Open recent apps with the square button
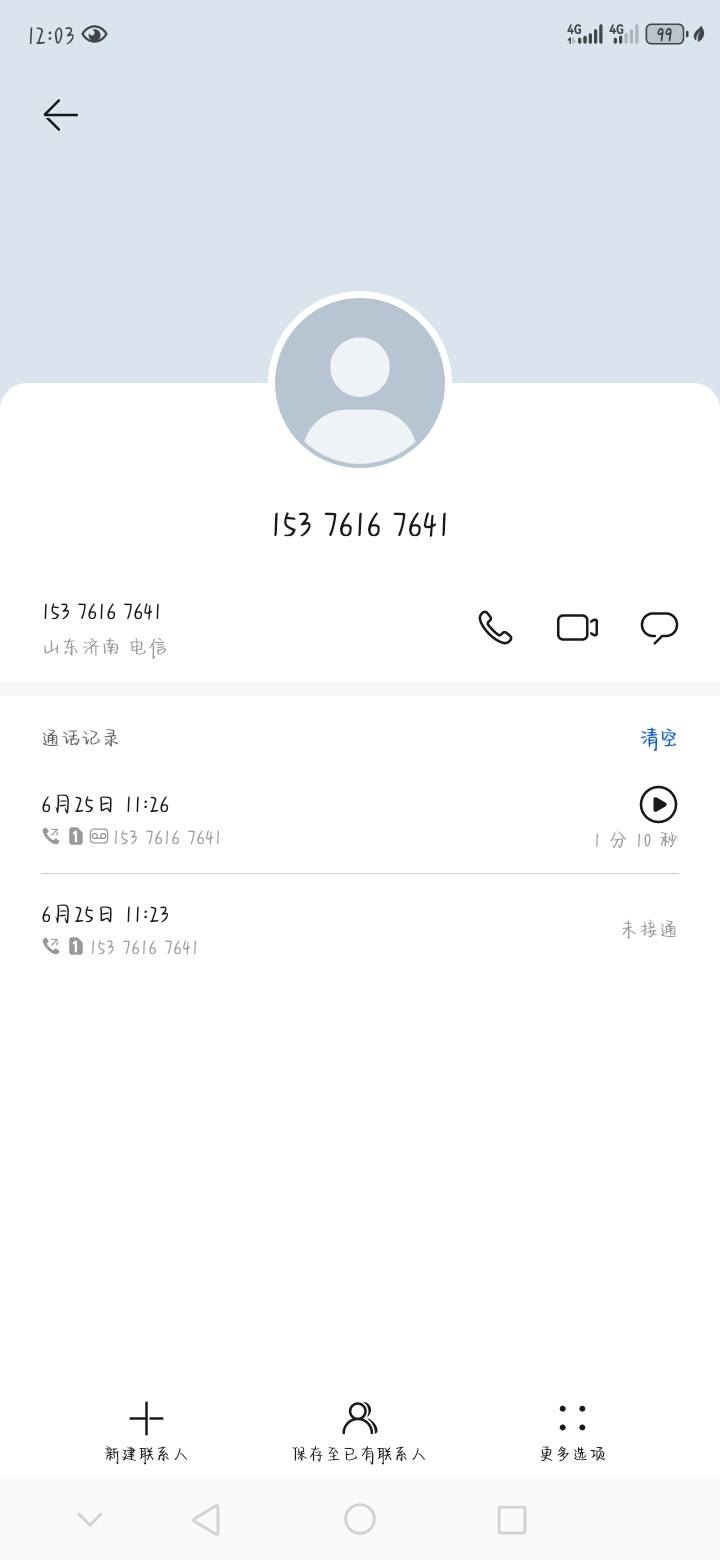 (x=512, y=1519)
